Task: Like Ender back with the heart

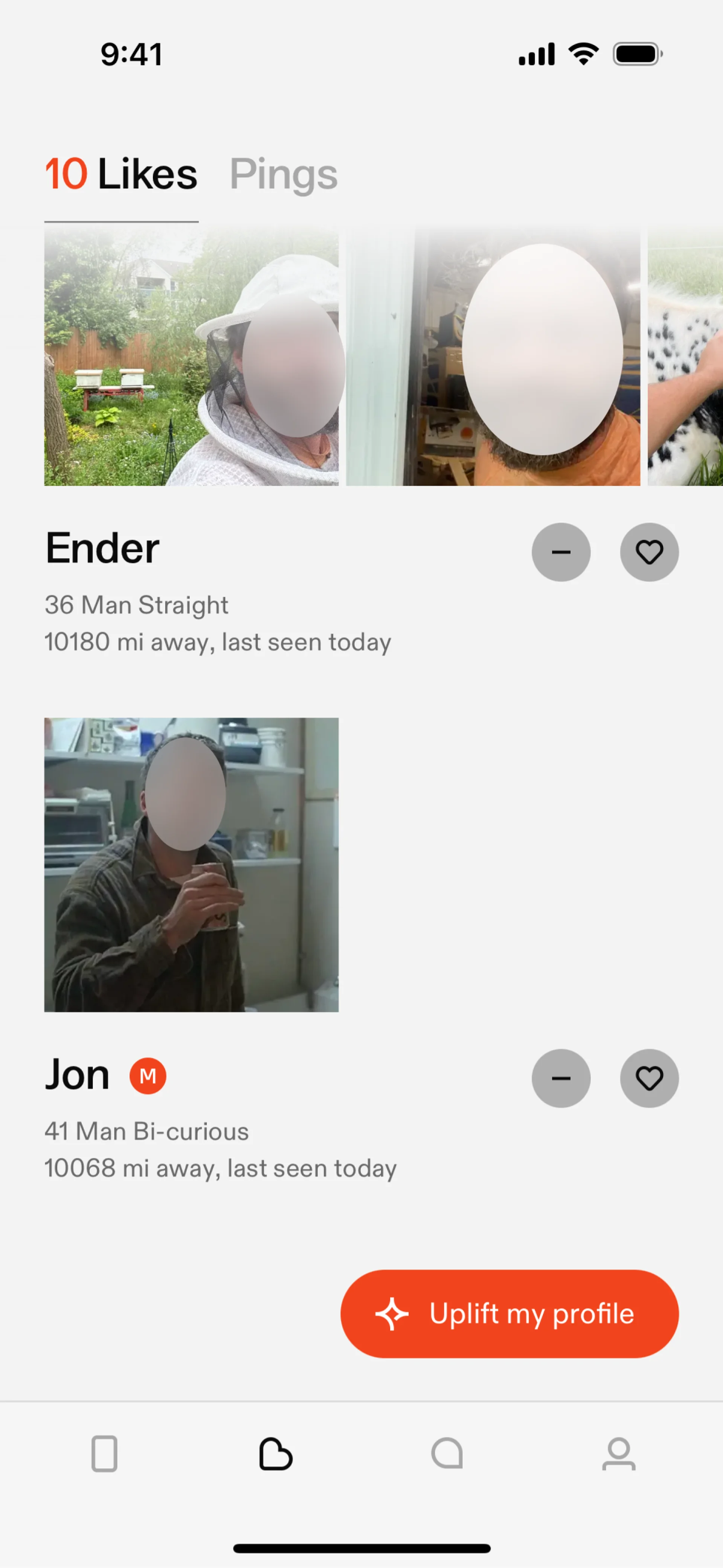Action: 649,552
